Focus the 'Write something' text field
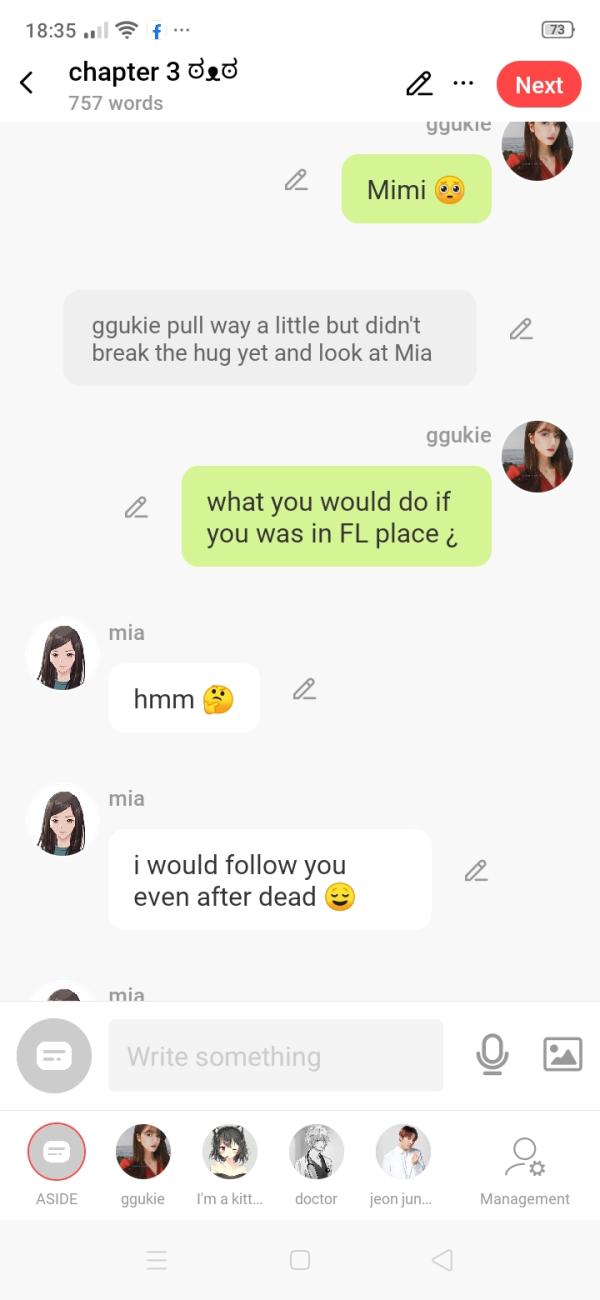This screenshot has width=600, height=1300. tap(275, 1056)
